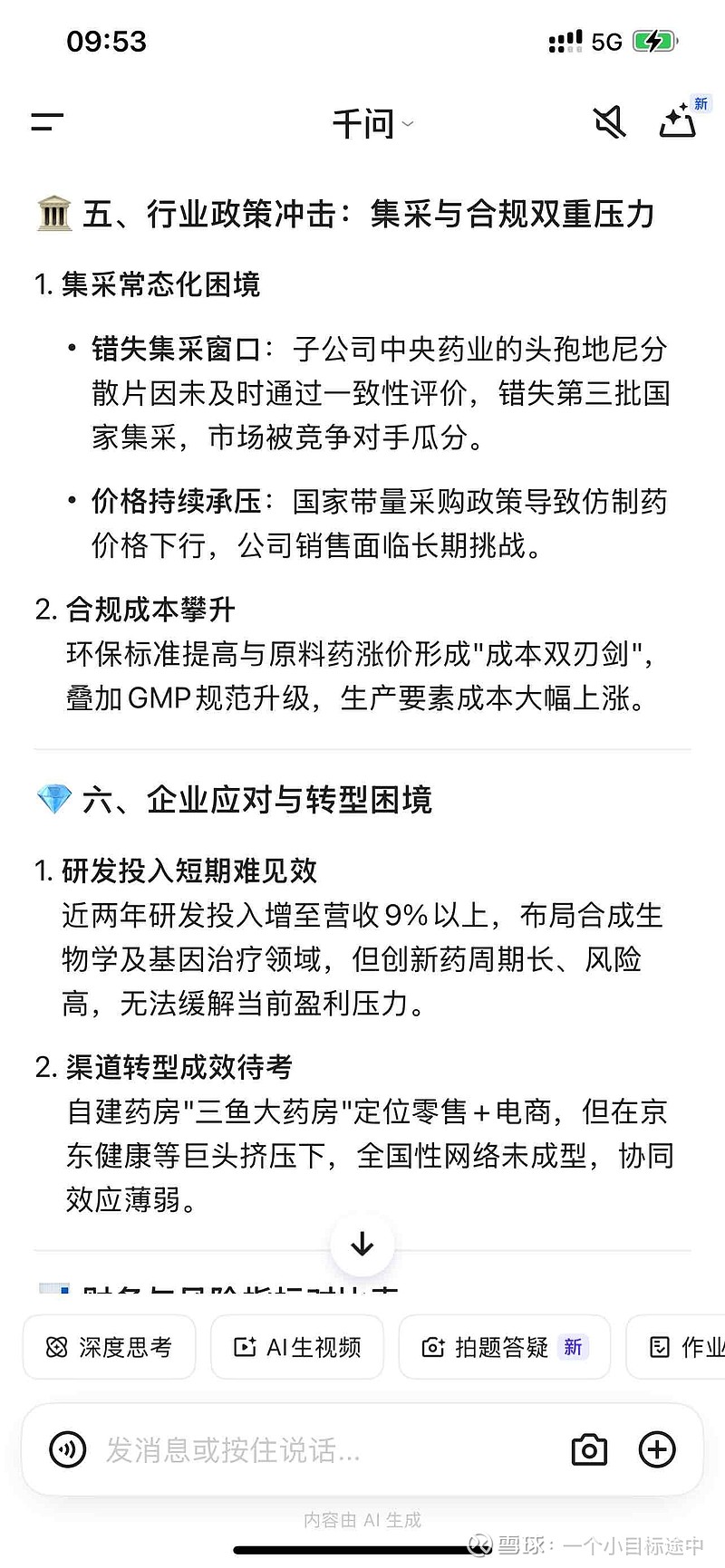
Task: Click the down arrow to jump down
Action: pos(362,1245)
